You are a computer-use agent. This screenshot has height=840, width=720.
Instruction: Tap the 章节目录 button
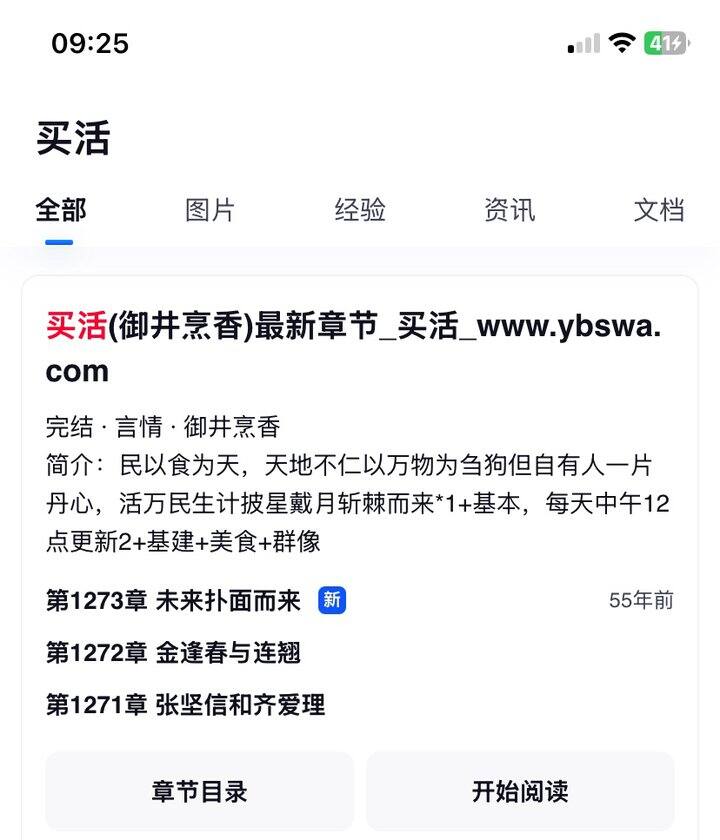(199, 792)
